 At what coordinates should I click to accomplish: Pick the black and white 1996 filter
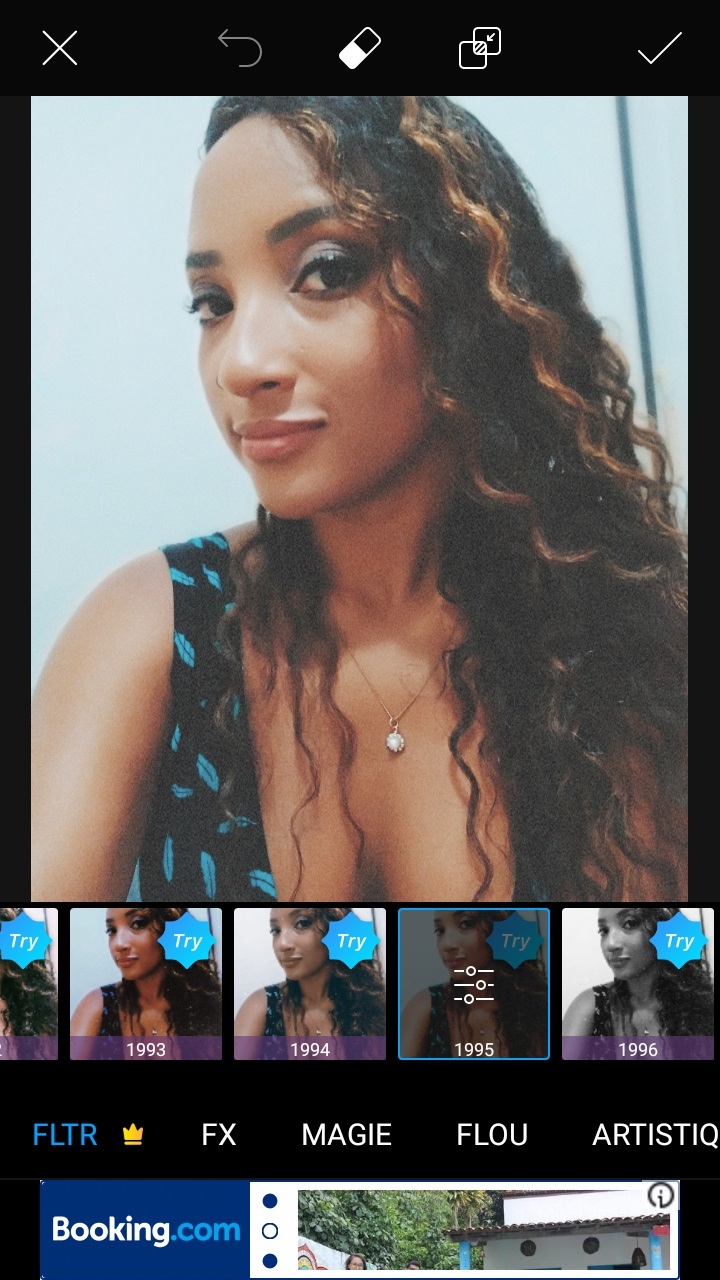tap(638, 983)
